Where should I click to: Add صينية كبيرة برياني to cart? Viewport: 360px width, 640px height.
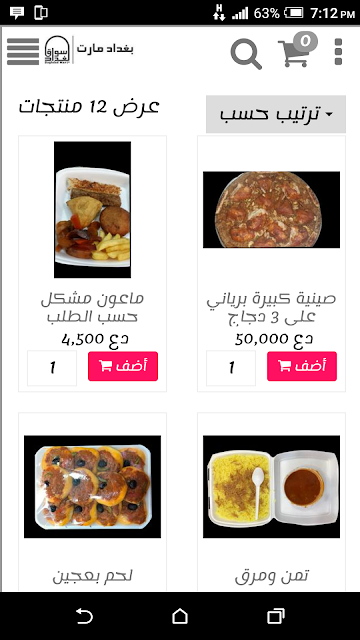pyautogui.click(x=302, y=366)
